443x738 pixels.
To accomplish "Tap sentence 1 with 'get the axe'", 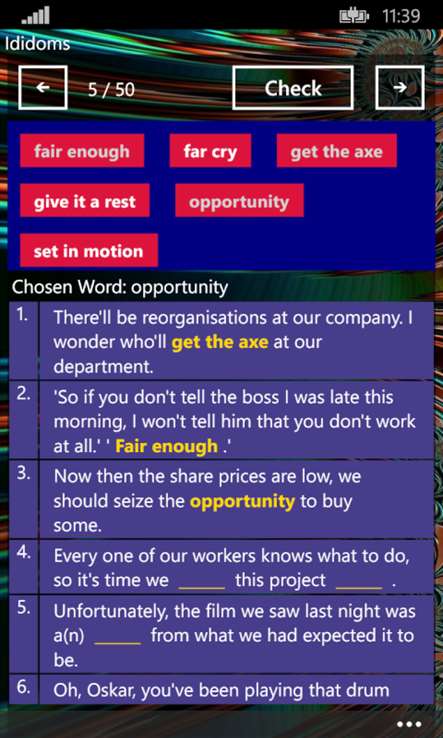I will click(x=221, y=341).
